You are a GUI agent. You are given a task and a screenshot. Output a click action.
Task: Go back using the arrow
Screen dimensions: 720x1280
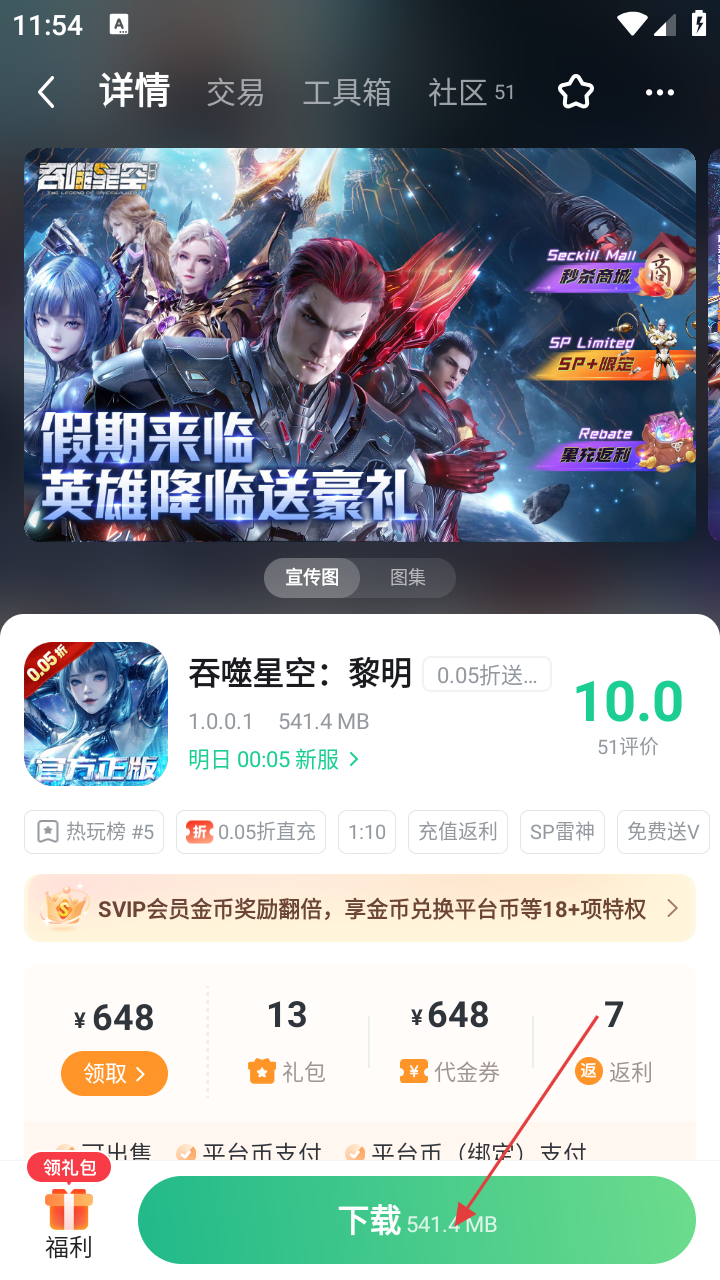[46, 93]
